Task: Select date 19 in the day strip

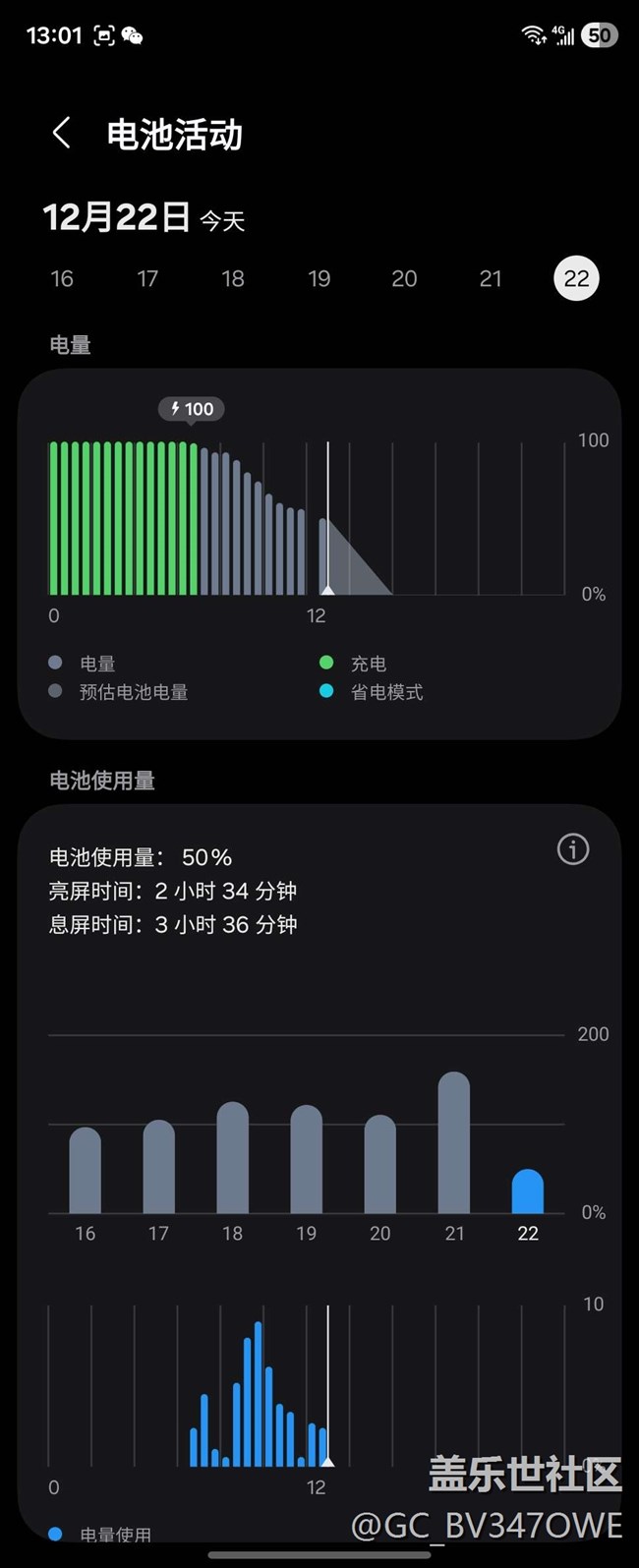Action: 319,279
